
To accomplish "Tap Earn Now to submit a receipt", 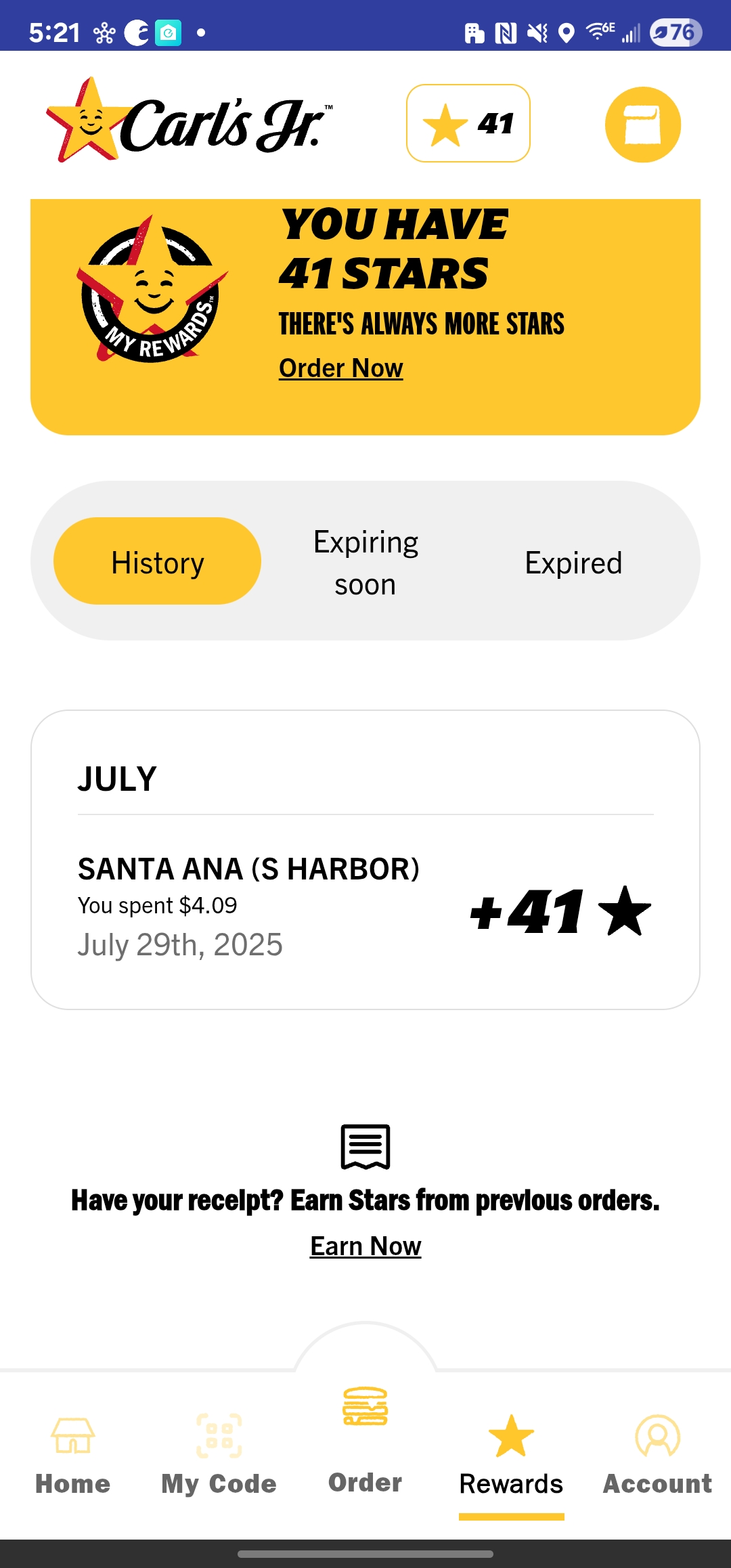I will click(x=365, y=1246).
